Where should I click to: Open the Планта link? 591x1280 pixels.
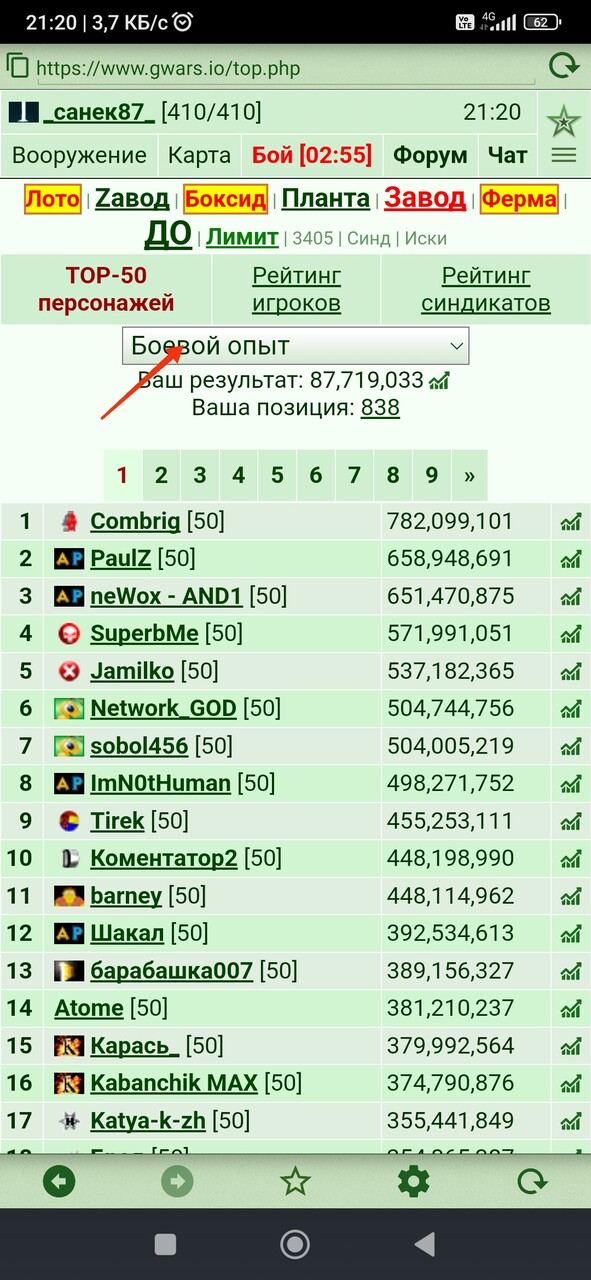click(326, 199)
